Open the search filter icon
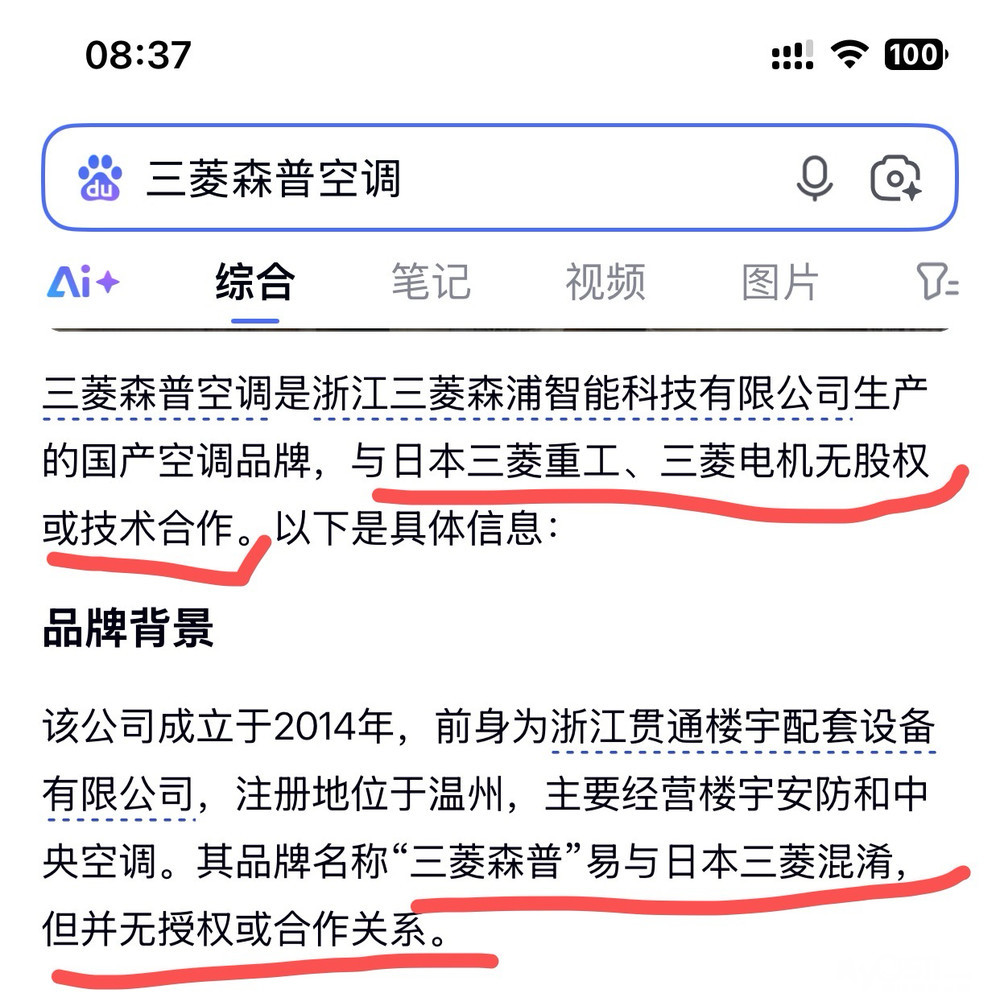Screen dimensions: 1000x1006 click(x=937, y=282)
